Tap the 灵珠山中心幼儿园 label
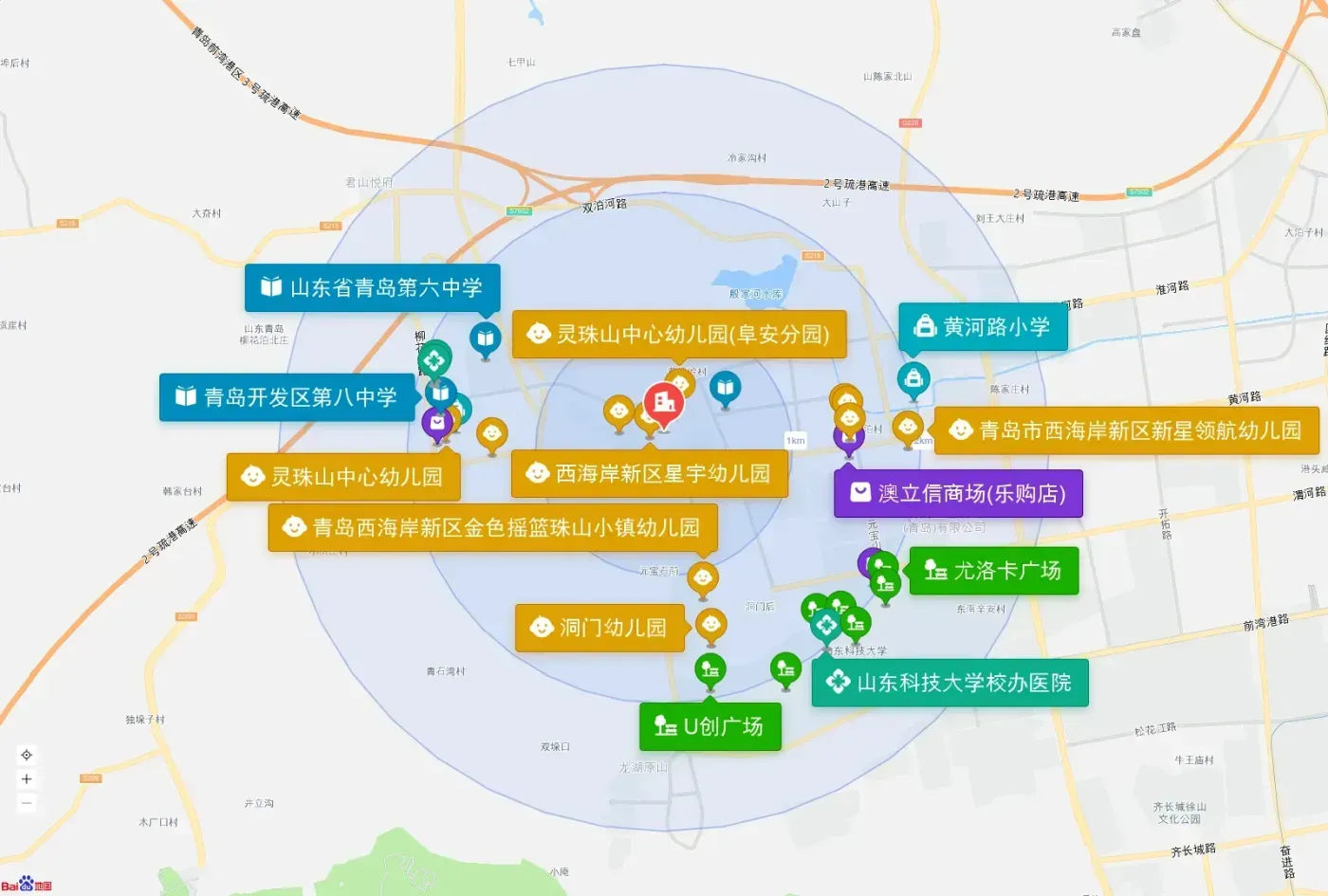Screen dimensions: 1328x896 pyautogui.click(x=343, y=477)
